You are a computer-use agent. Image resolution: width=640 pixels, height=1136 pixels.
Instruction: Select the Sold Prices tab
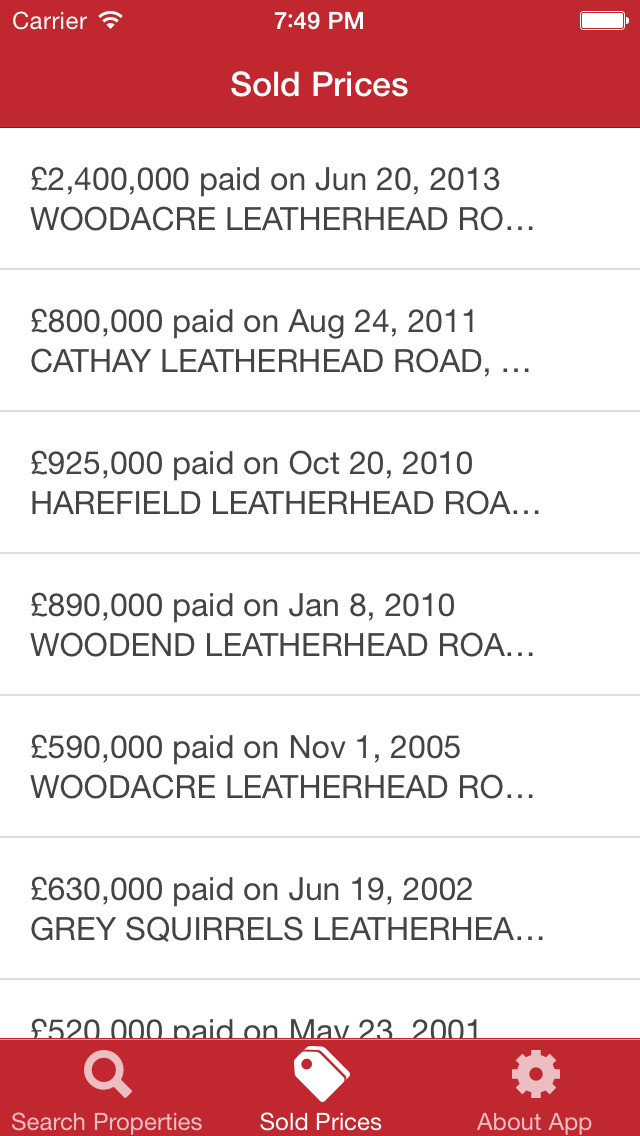point(320,1090)
